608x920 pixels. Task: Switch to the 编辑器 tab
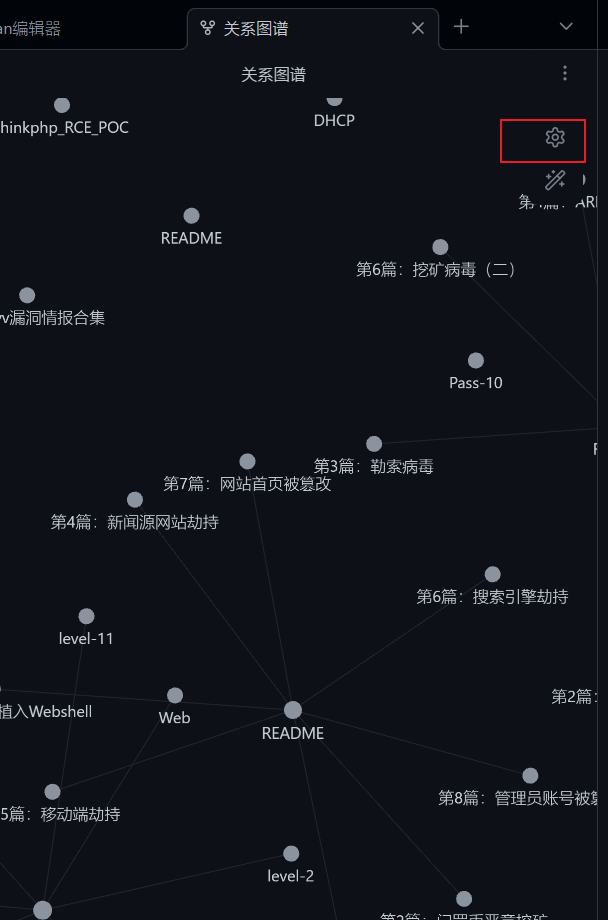tap(40, 29)
